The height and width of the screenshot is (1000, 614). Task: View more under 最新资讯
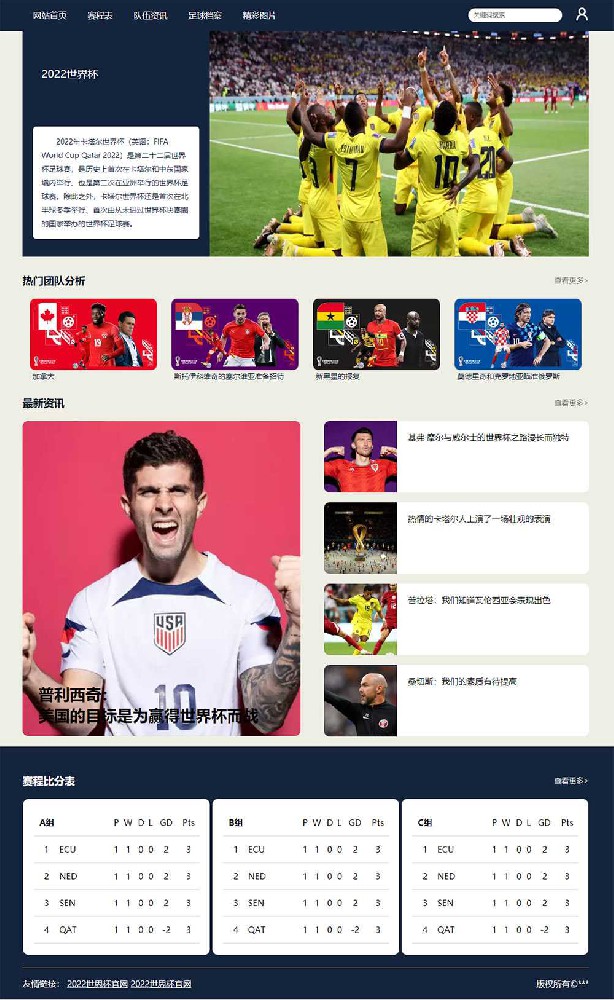pos(571,403)
